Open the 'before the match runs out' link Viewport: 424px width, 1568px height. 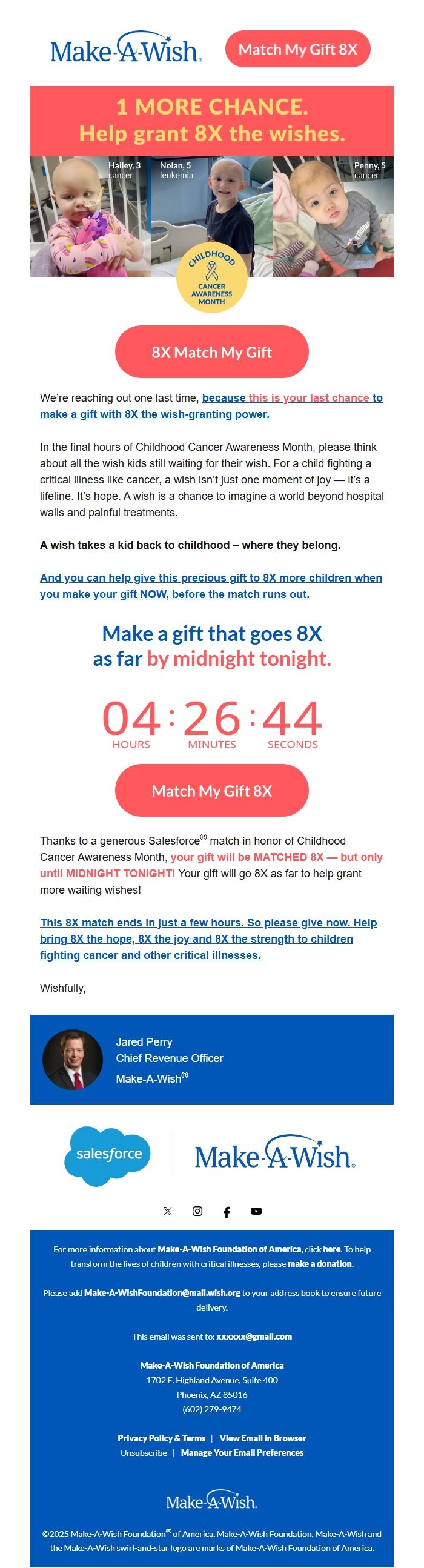pos(241,594)
